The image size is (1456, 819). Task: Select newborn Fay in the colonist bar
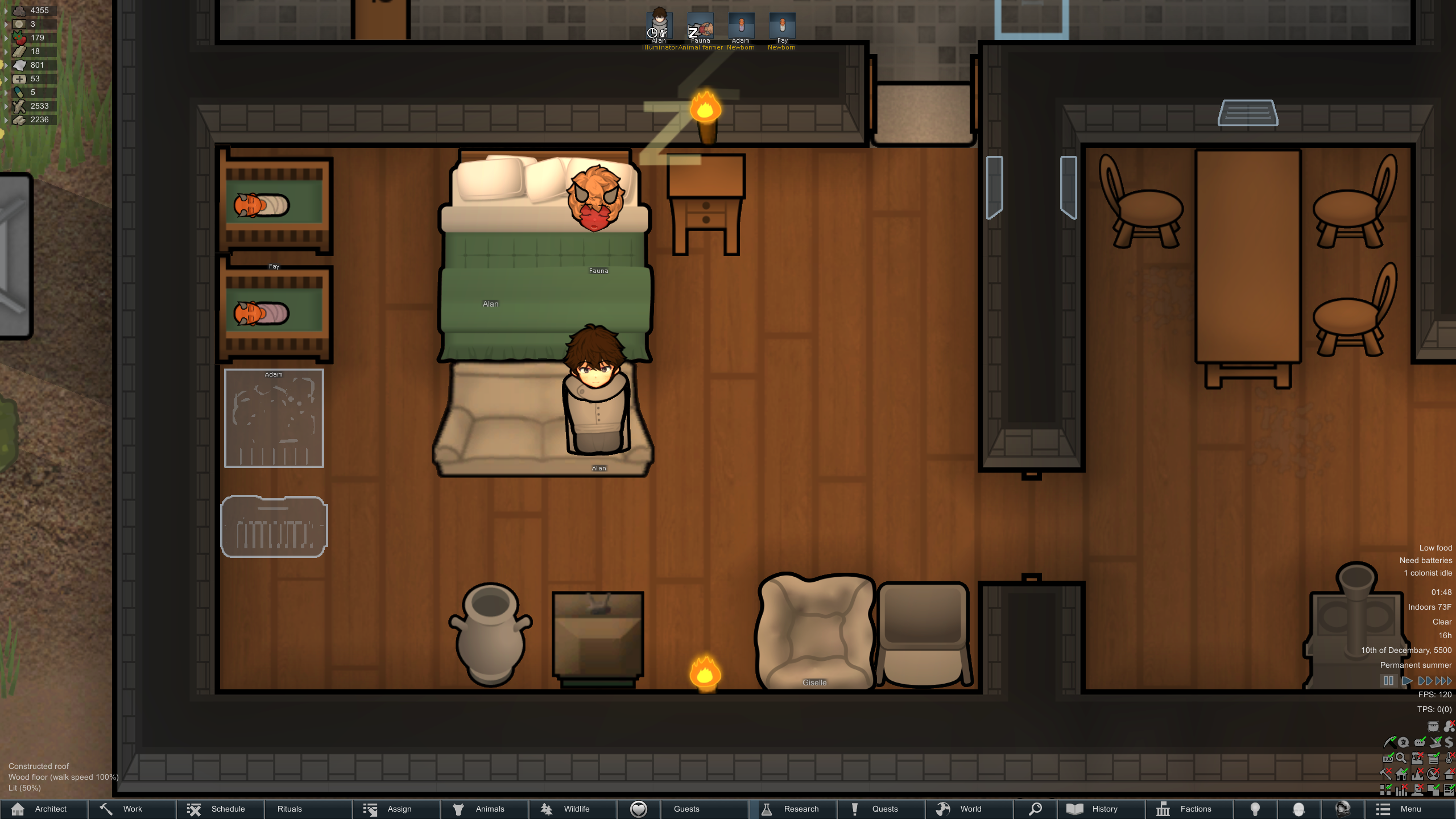(x=782, y=26)
